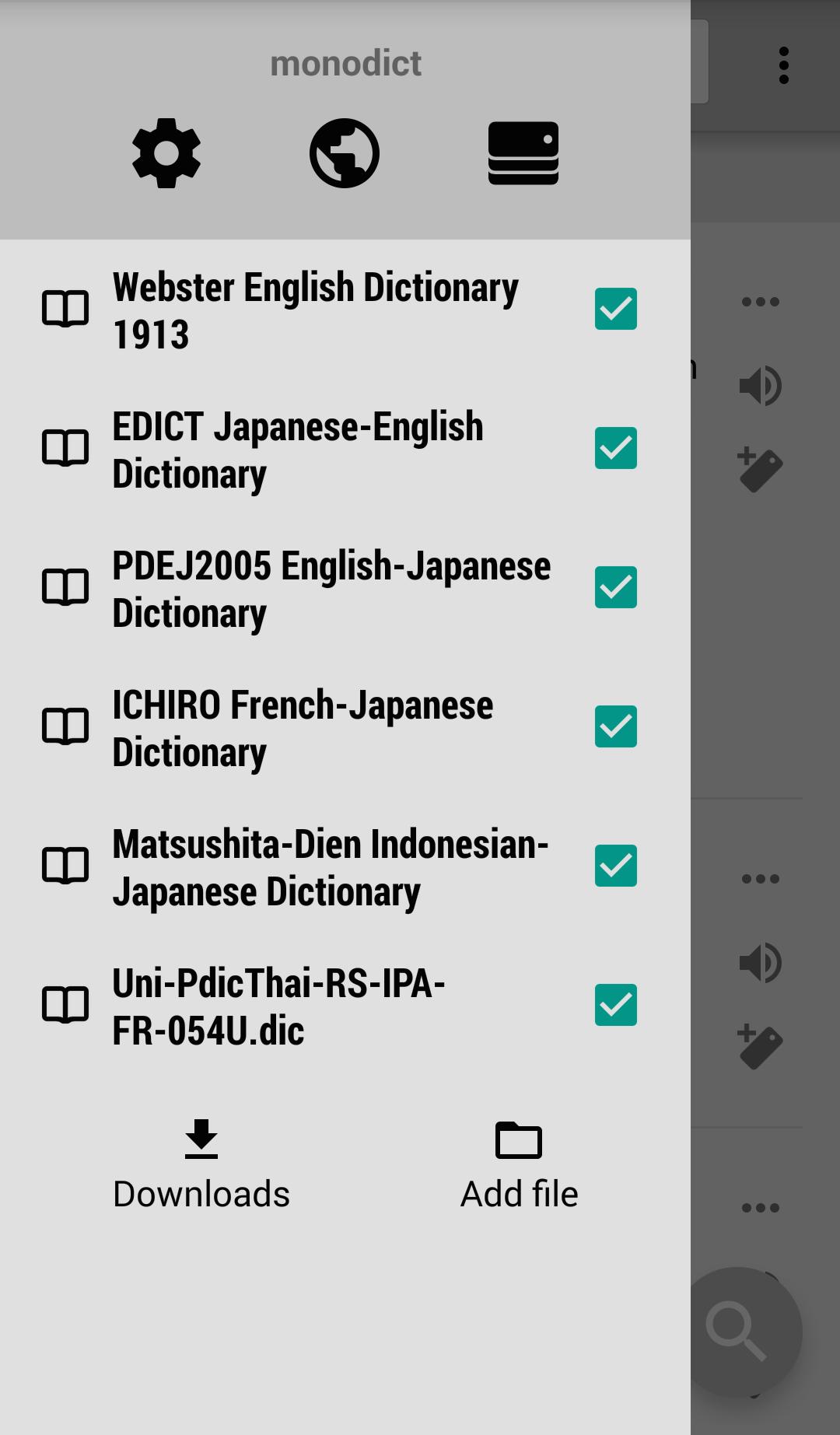Disable PDEJ2005 English-Japanese Dictionary checkbox

(x=615, y=587)
